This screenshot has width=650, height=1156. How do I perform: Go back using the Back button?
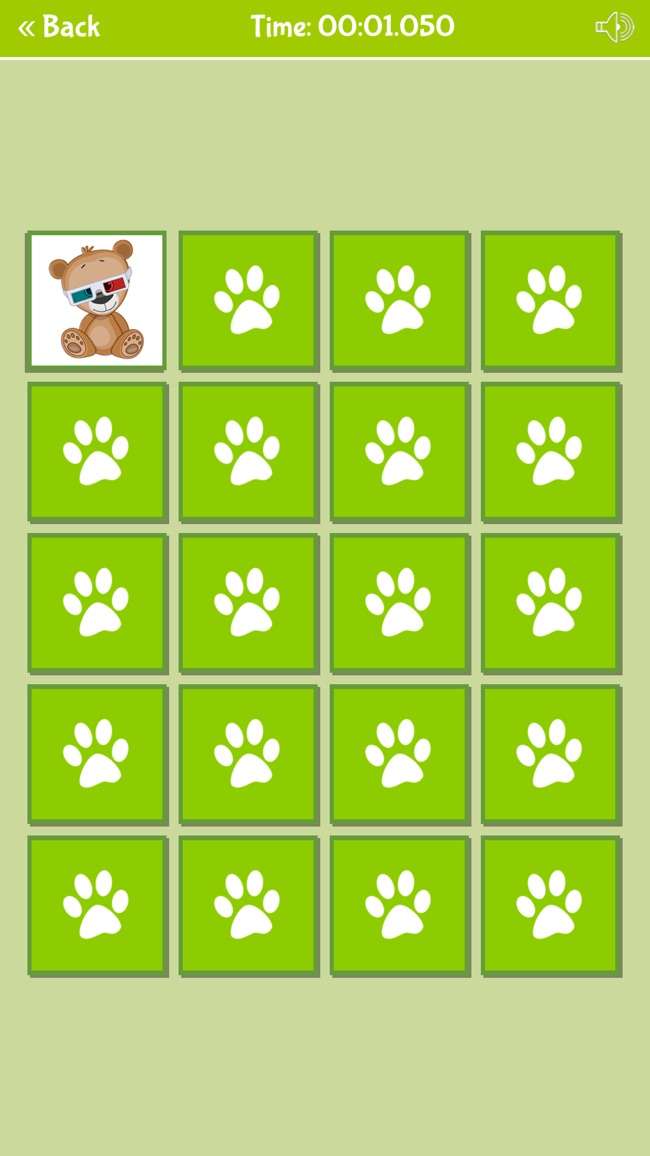(x=59, y=27)
